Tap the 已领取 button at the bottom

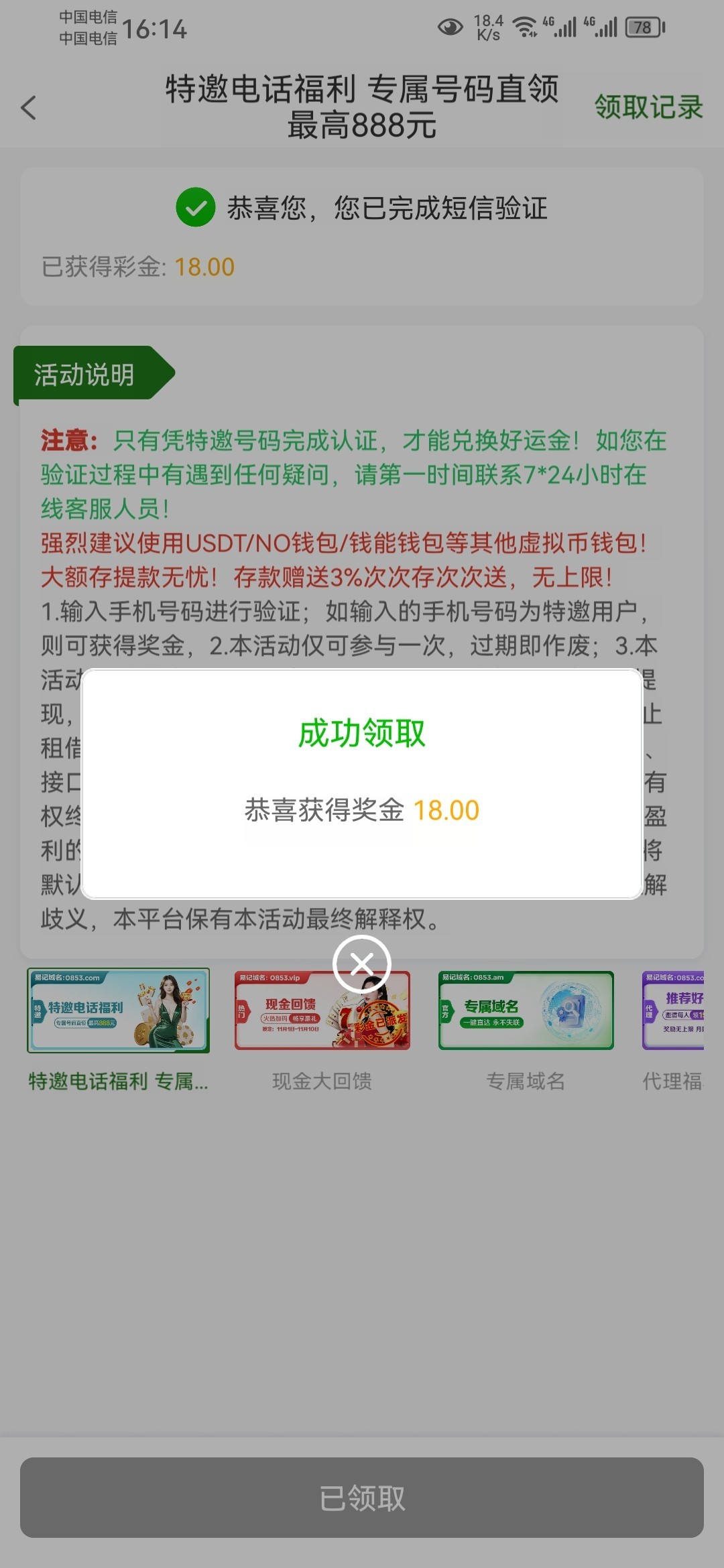coord(362,1498)
